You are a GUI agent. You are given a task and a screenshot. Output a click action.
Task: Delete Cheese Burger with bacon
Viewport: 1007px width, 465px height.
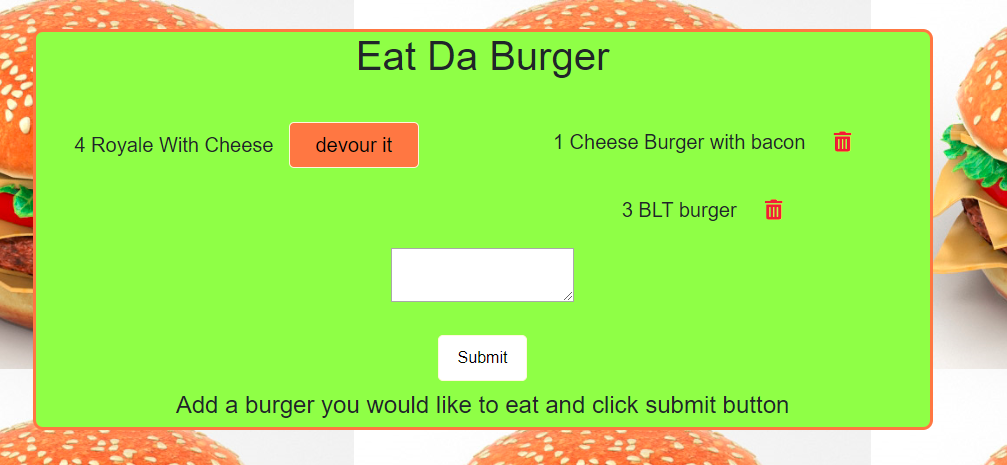tap(842, 142)
